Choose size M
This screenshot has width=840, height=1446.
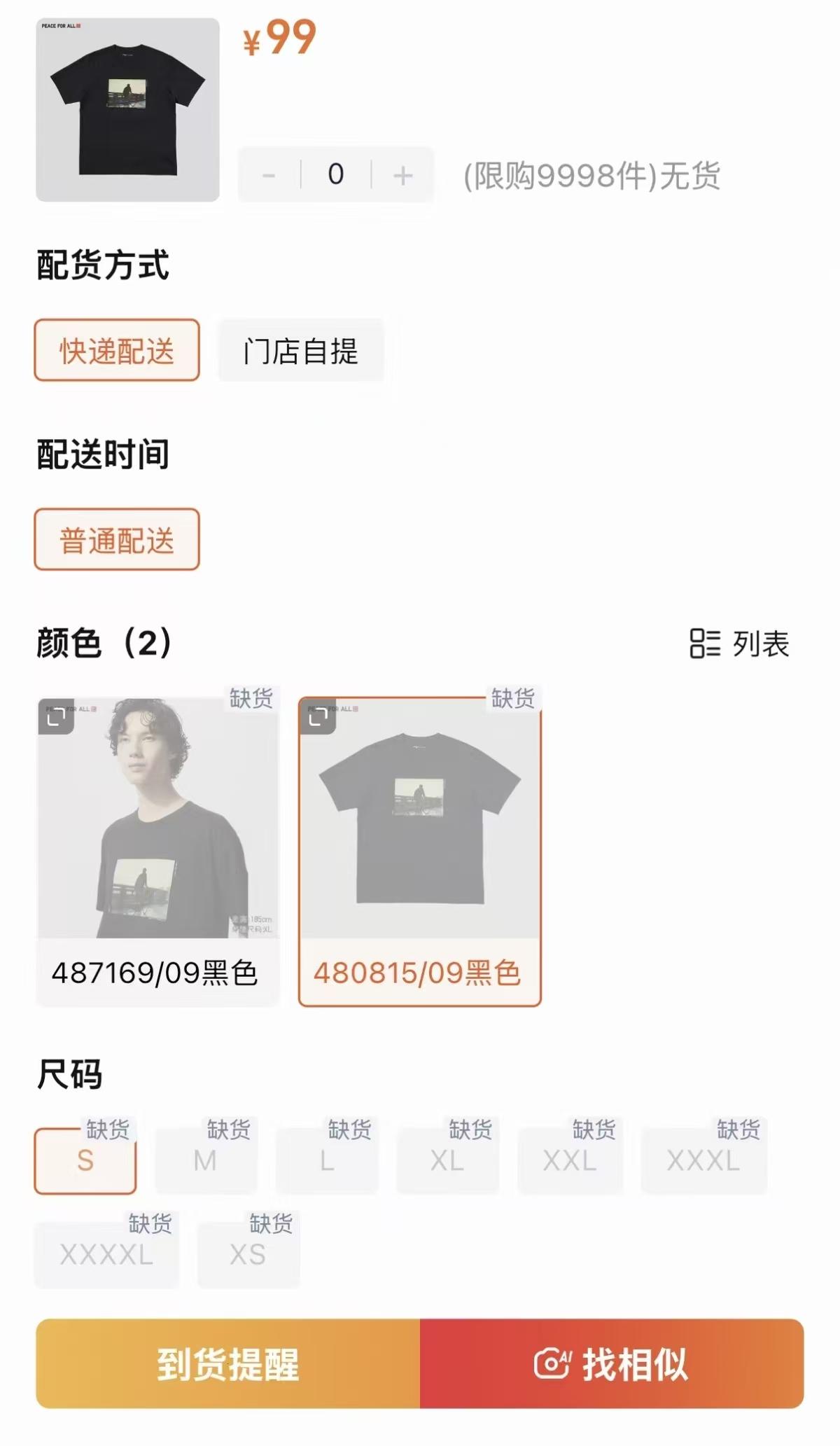206,1160
